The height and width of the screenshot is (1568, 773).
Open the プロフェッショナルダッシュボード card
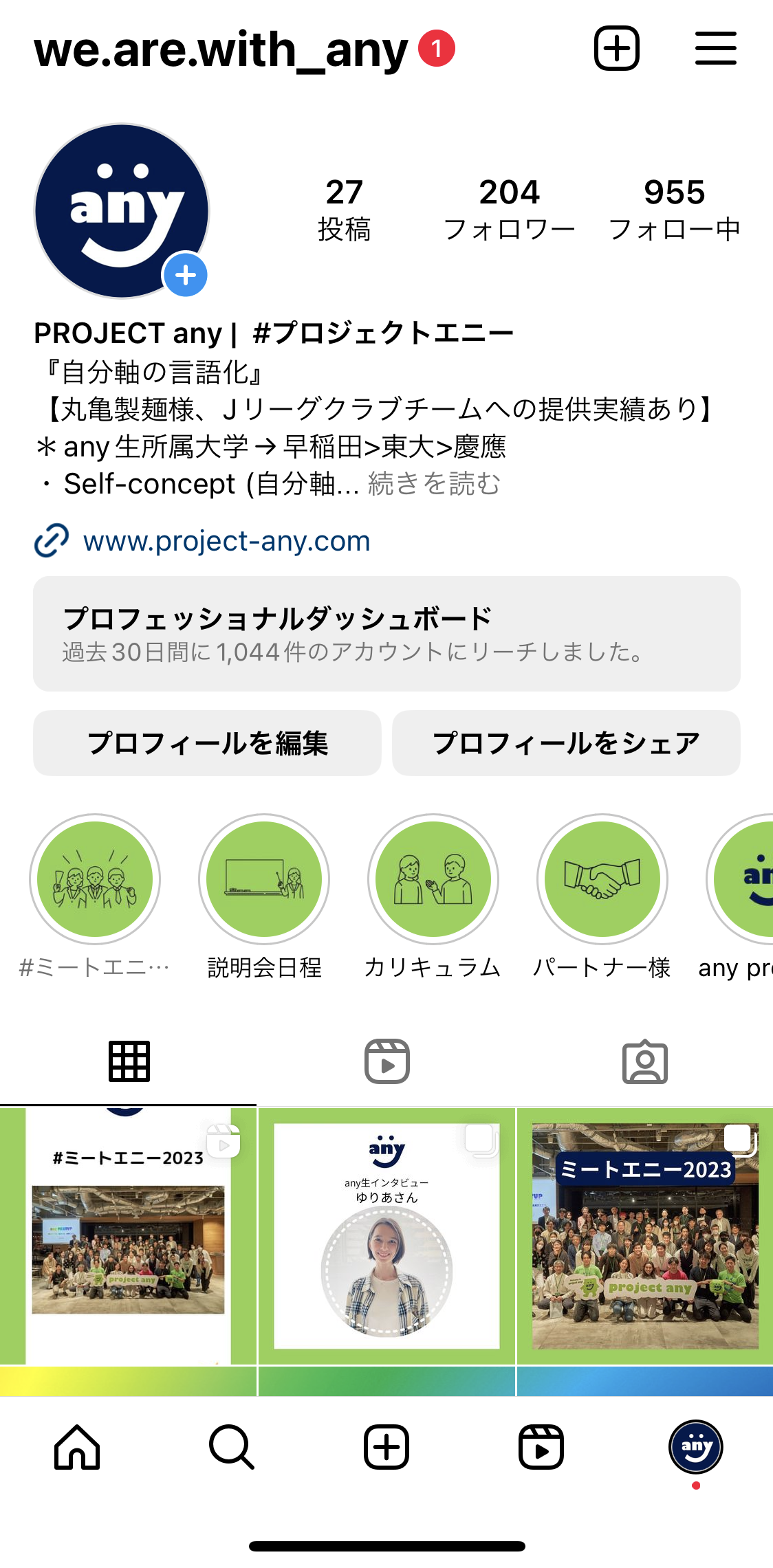(x=386, y=633)
